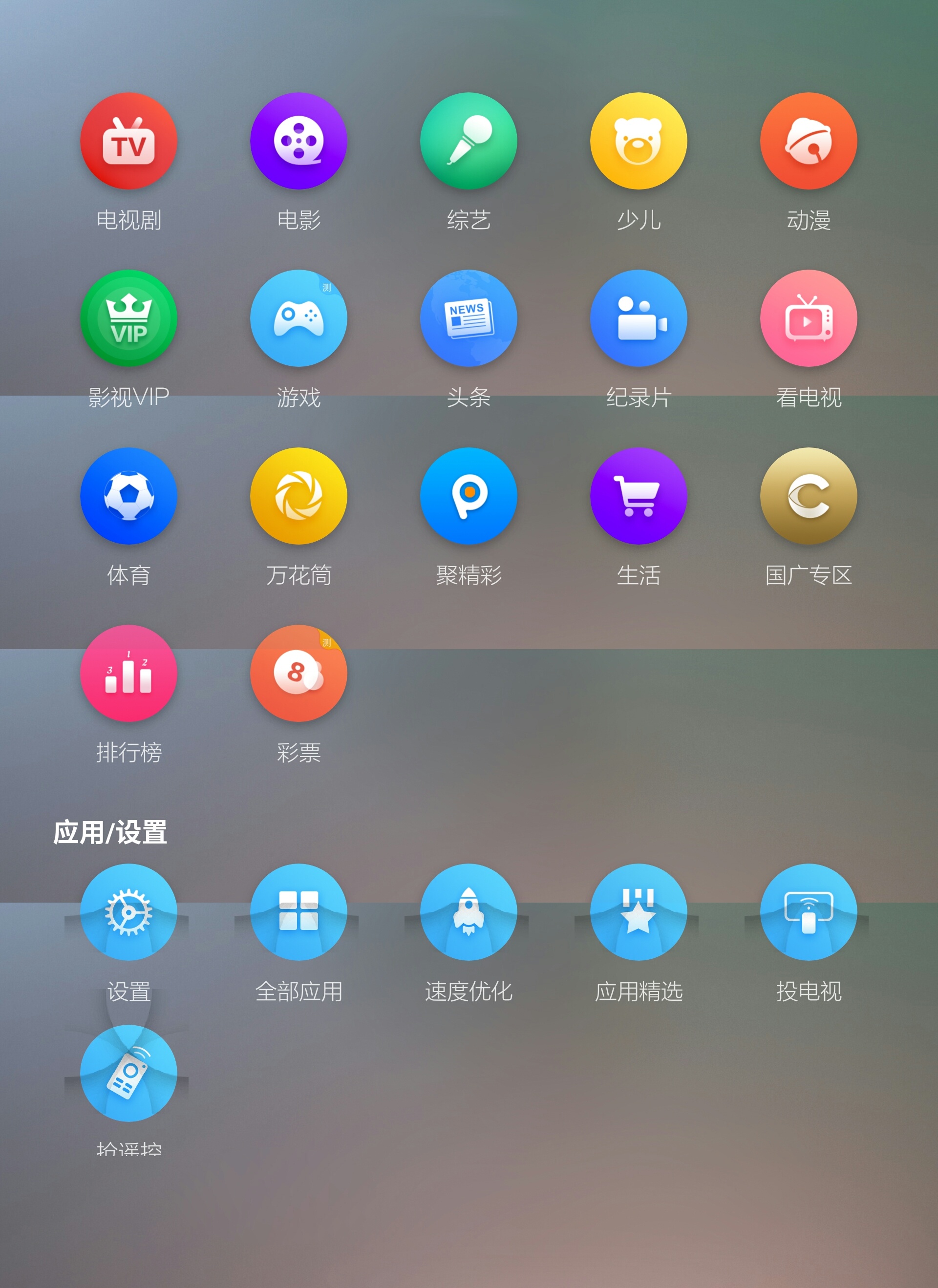The width and height of the screenshot is (938, 1288).
Task: Show 全部应用 all apps
Action: point(298,912)
